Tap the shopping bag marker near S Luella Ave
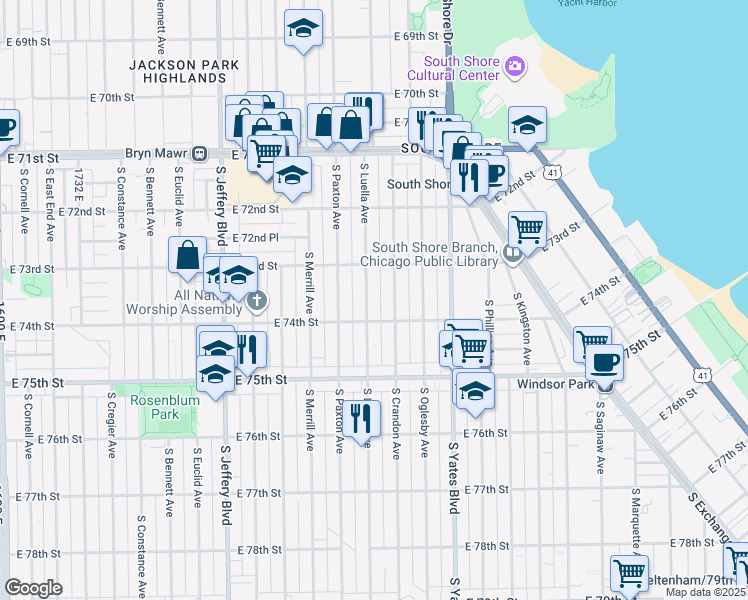Viewport: 748px width, 600px height. (x=351, y=124)
